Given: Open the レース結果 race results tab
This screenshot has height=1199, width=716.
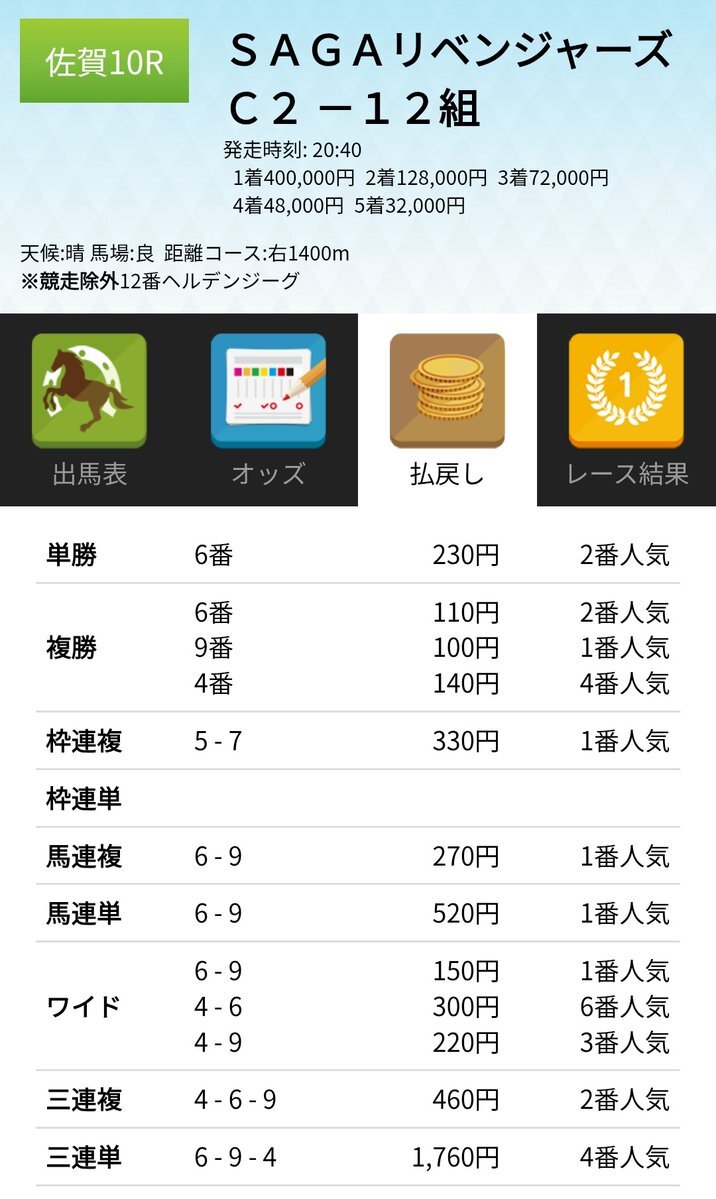Looking at the screenshot, I should click(626, 410).
